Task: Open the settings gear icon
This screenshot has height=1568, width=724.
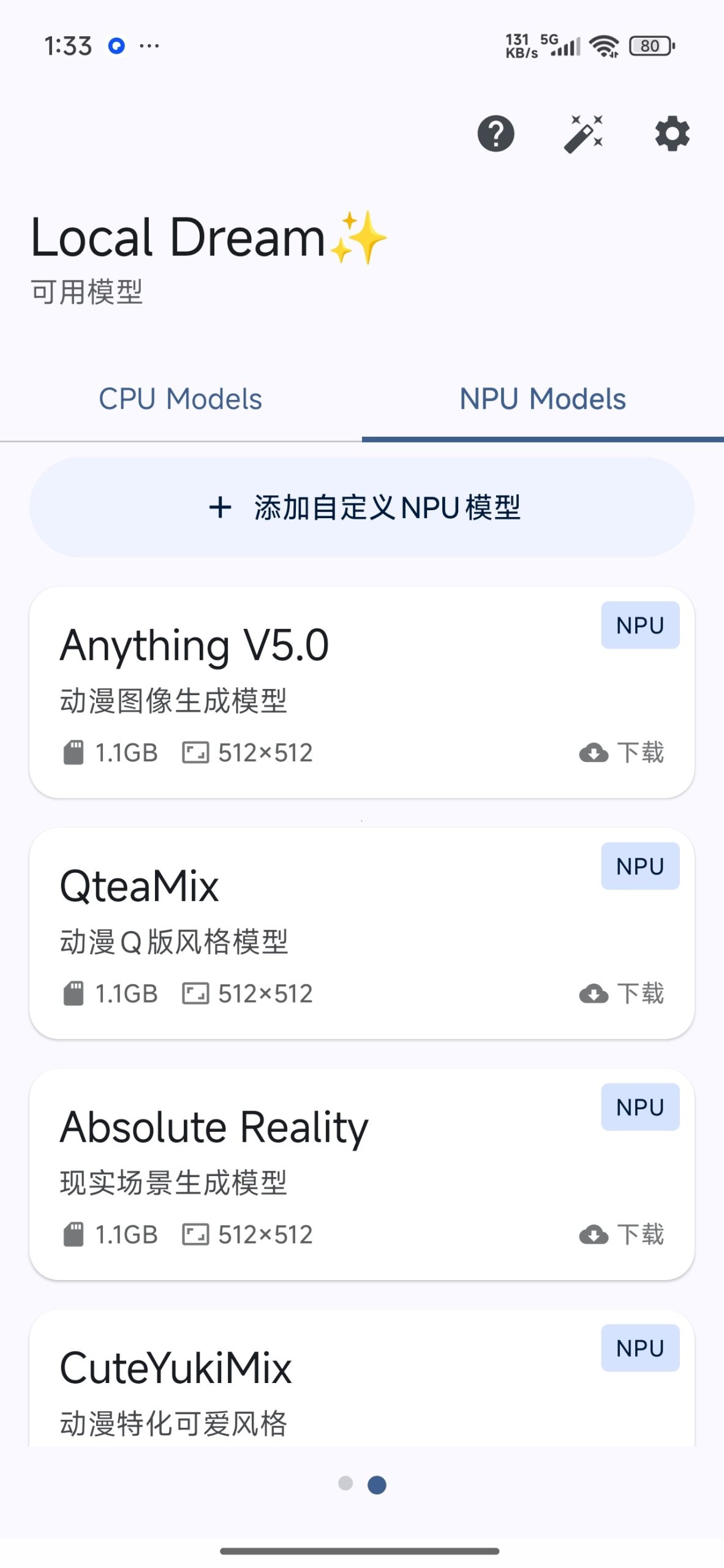Action: (671, 134)
